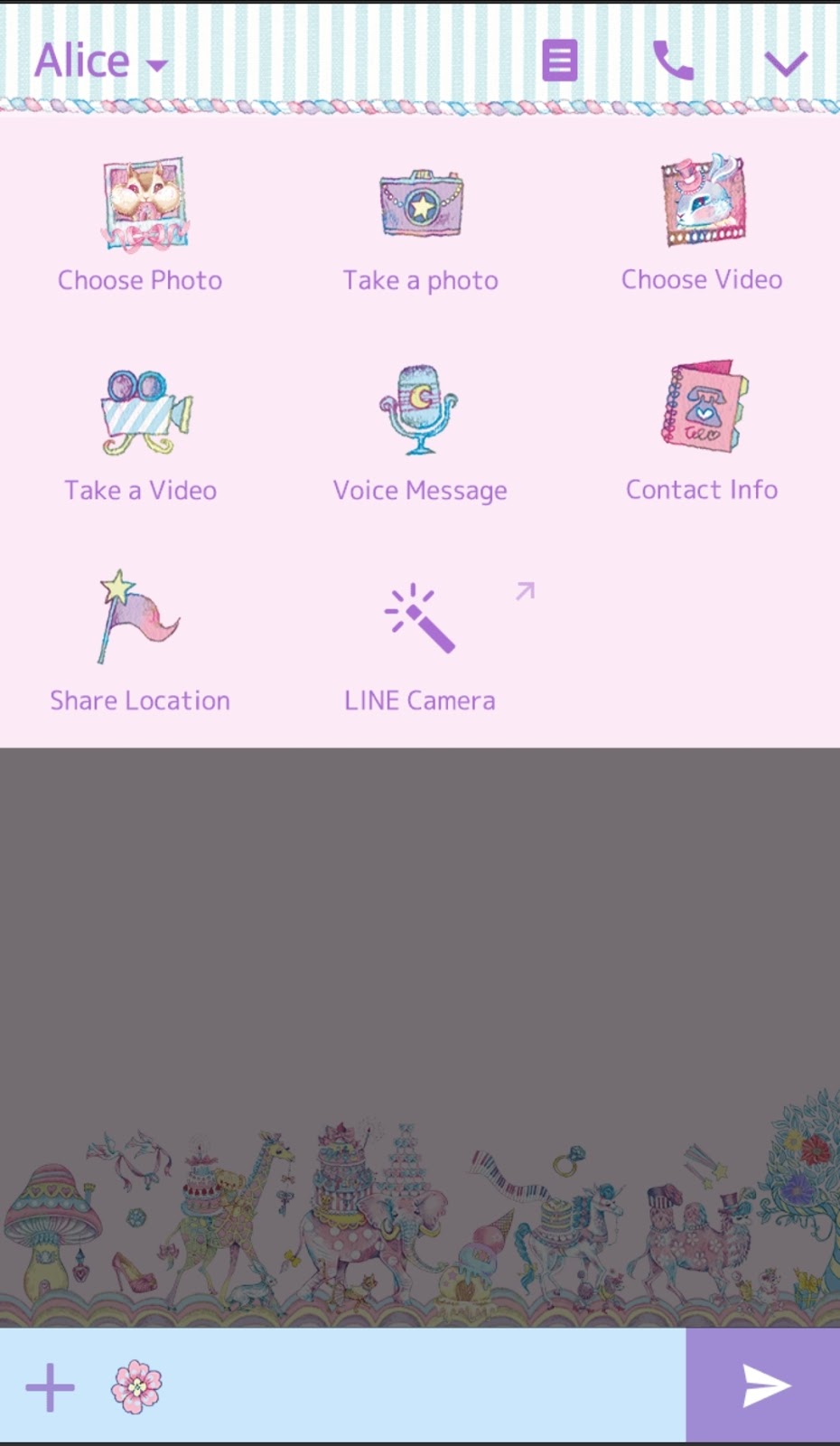This screenshot has height=1446, width=840.
Task: Focus the message text field
Action: tap(425, 1385)
